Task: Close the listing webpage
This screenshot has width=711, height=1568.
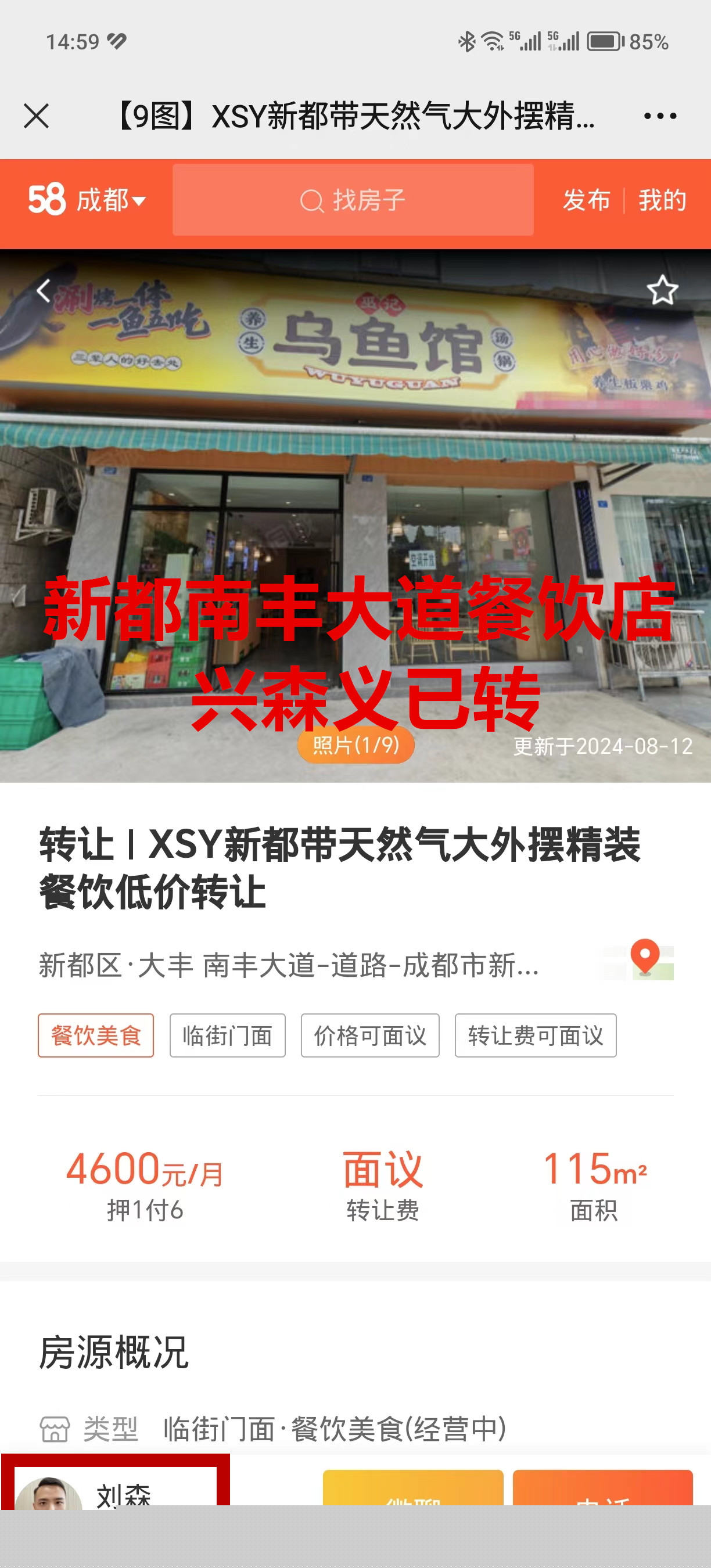Action: click(37, 116)
